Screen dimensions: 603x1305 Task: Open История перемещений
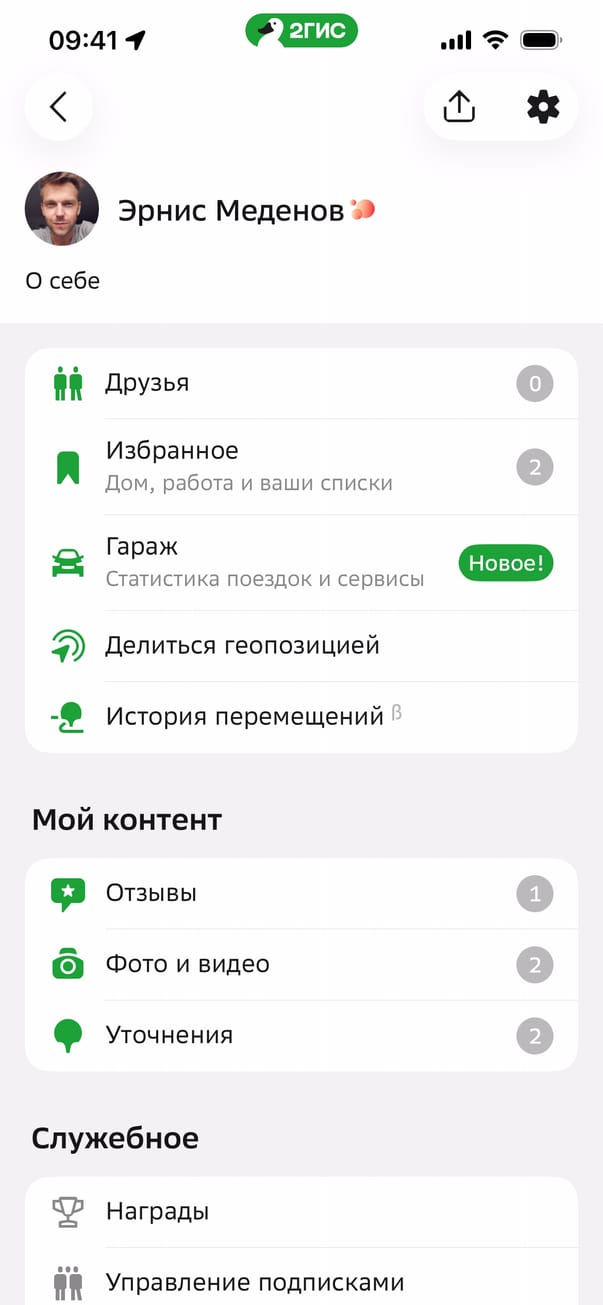tap(300, 716)
